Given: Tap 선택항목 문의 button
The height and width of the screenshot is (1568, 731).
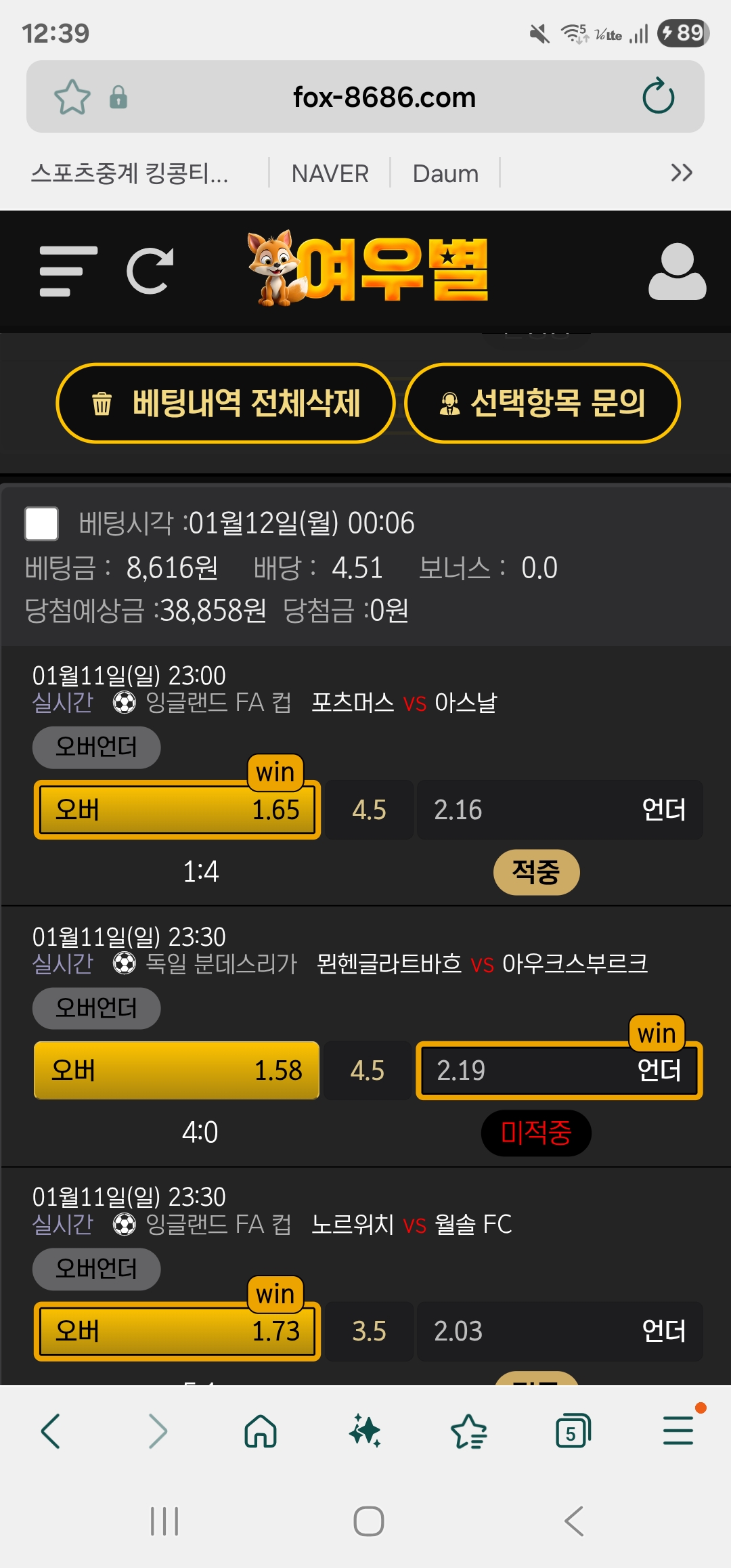Looking at the screenshot, I should [x=542, y=404].
